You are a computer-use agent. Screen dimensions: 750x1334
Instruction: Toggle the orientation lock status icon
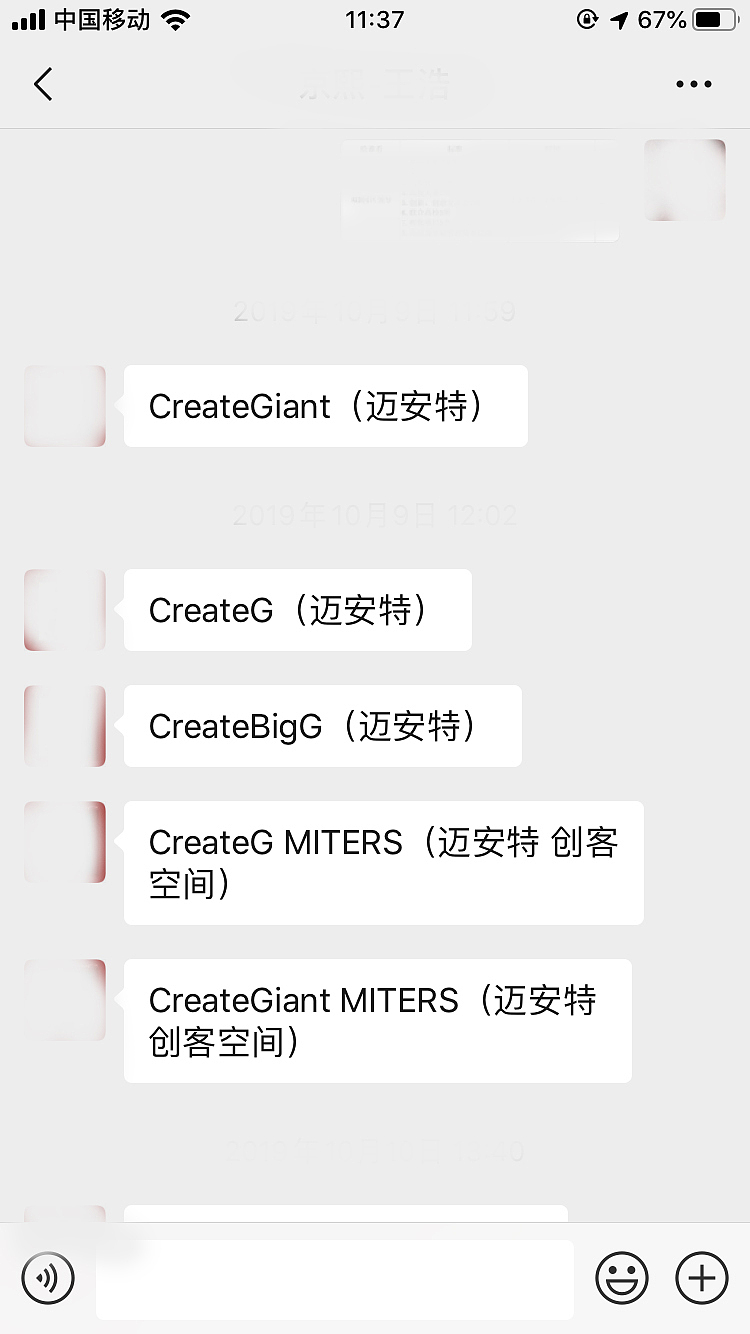pyautogui.click(x=588, y=18)
